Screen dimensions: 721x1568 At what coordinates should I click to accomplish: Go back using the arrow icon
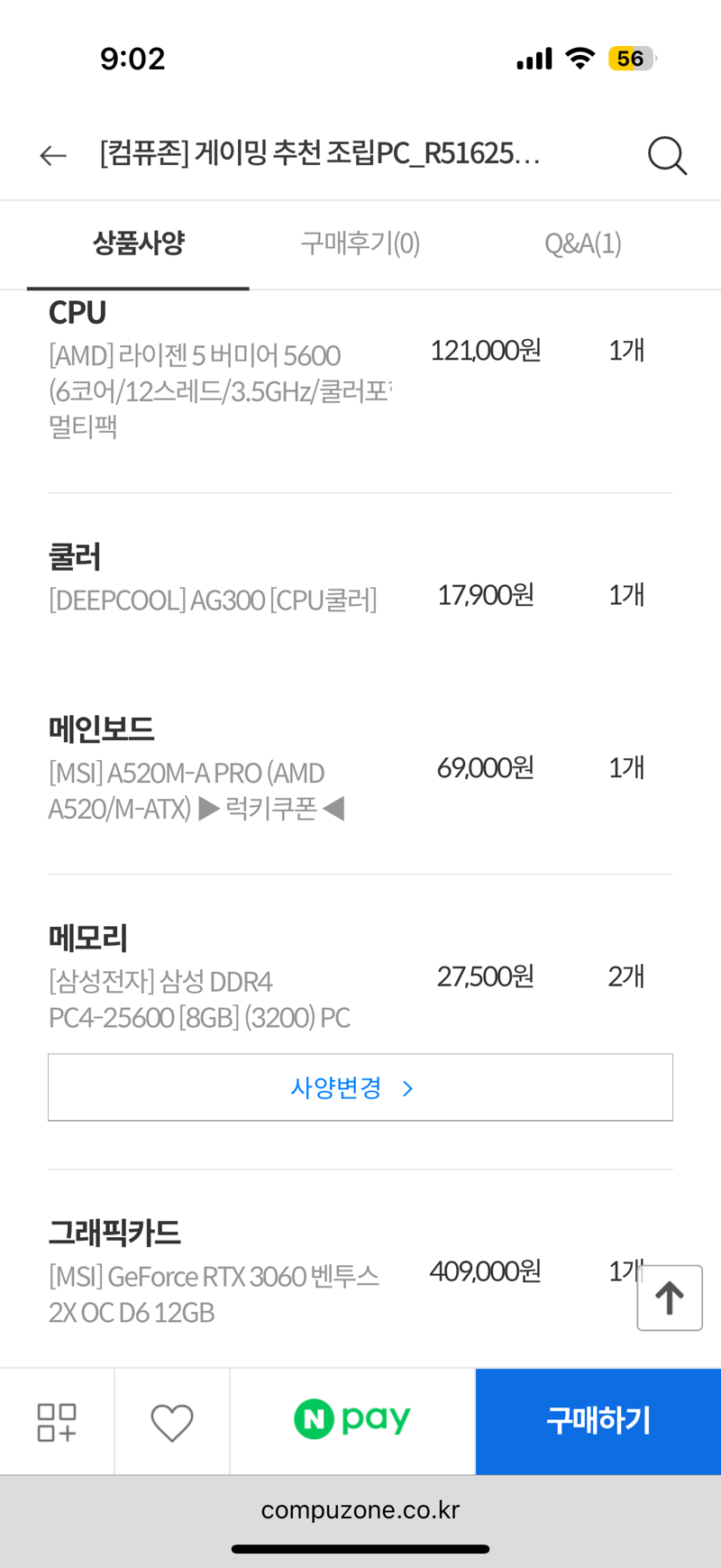tap(53, 156)
